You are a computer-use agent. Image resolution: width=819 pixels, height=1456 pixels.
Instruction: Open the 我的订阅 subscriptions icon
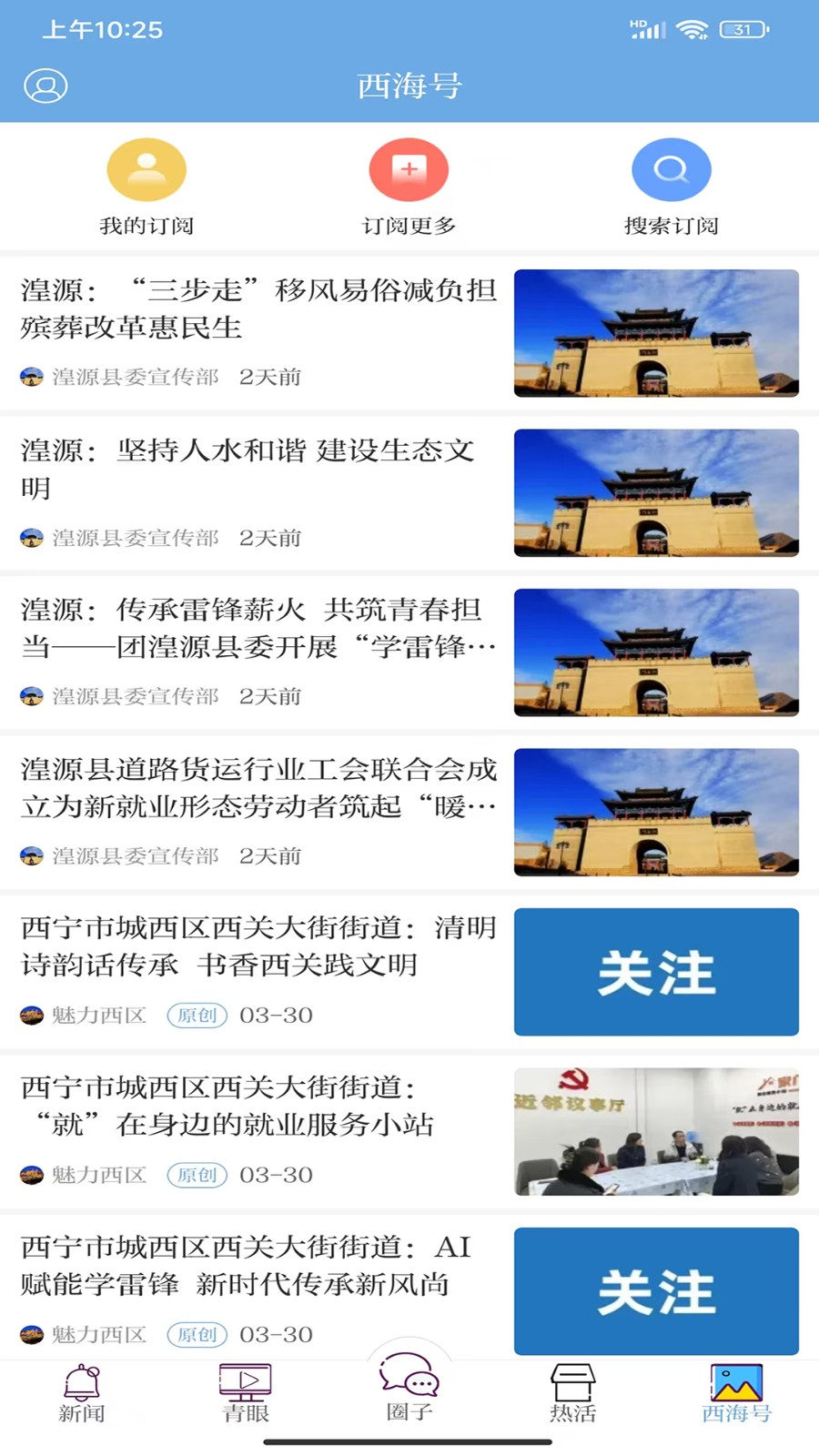coord(147,168)
